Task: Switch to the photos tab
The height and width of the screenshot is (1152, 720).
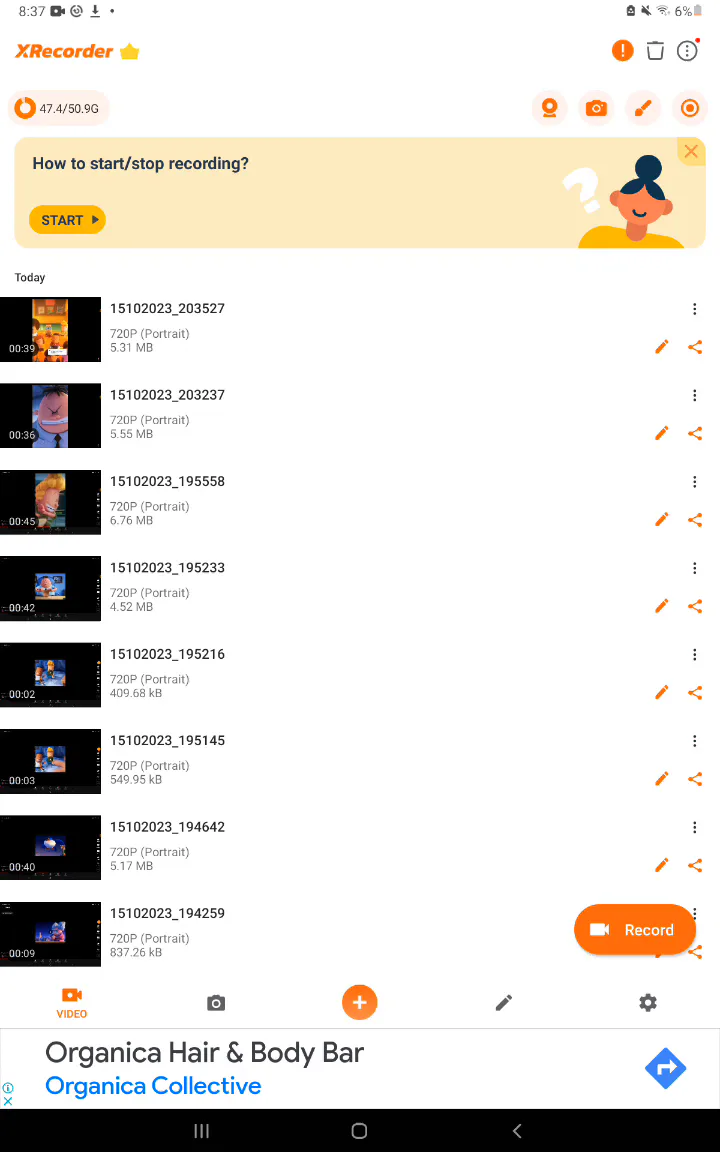Action: 216,1003
